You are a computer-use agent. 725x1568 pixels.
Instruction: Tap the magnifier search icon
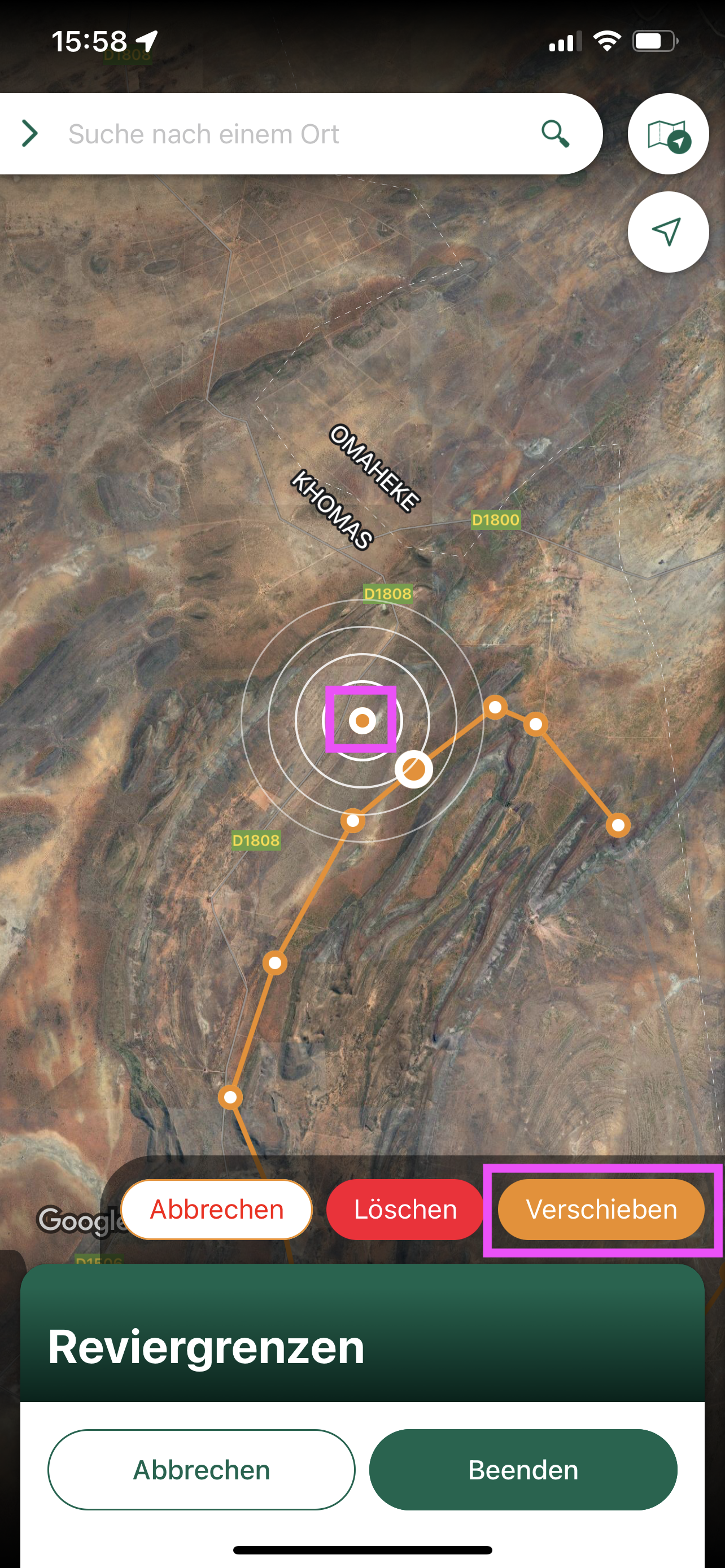click(x=555, y=133)
